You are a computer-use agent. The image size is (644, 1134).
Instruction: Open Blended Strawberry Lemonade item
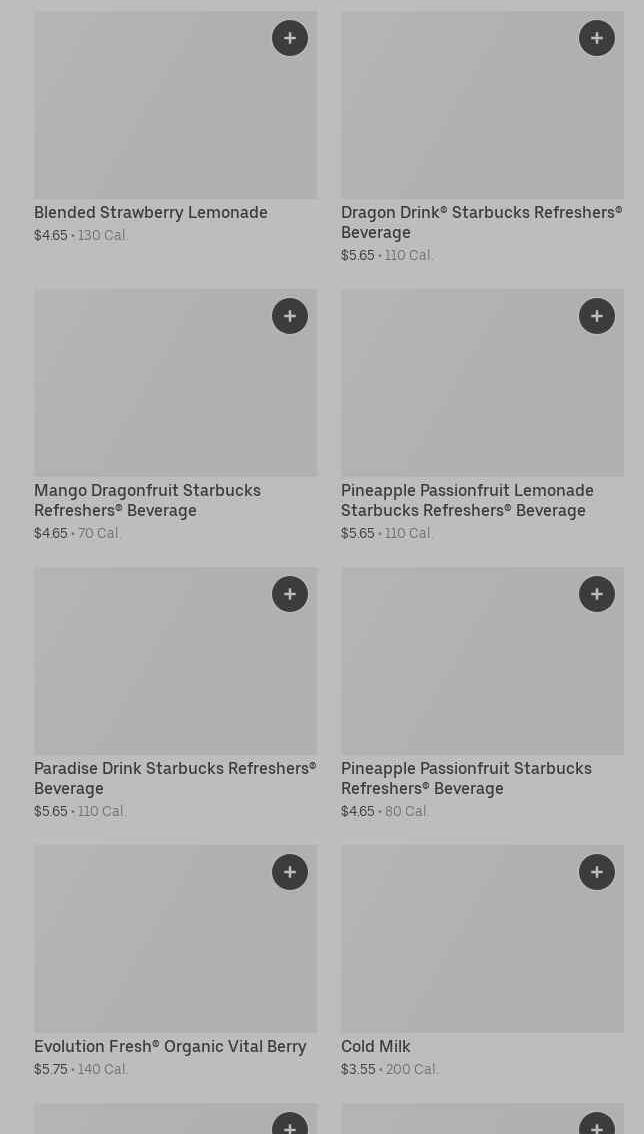pyautogui.click(x=151, y=212)
